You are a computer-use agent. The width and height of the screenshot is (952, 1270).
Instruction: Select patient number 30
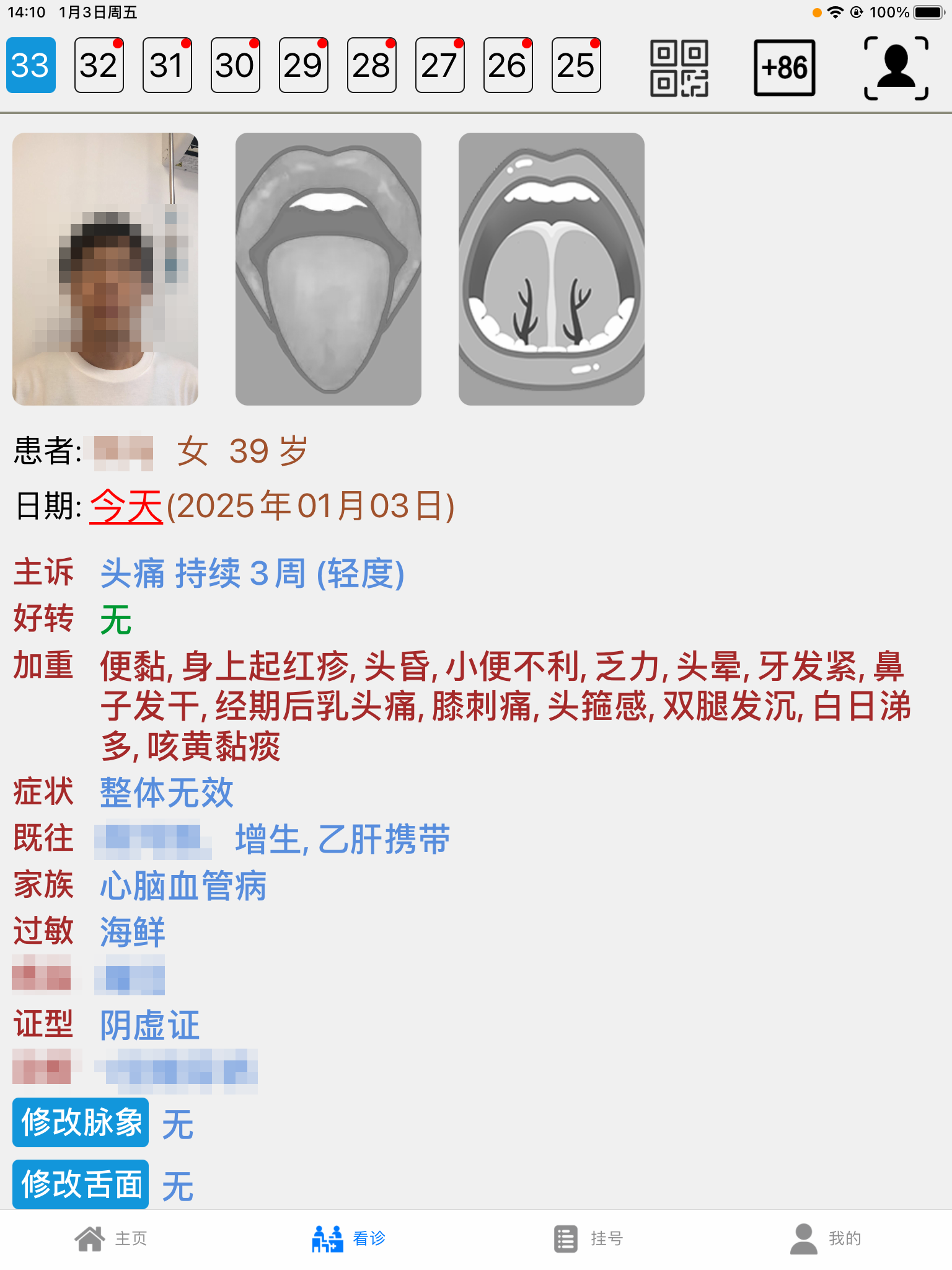tap(235, 65)
